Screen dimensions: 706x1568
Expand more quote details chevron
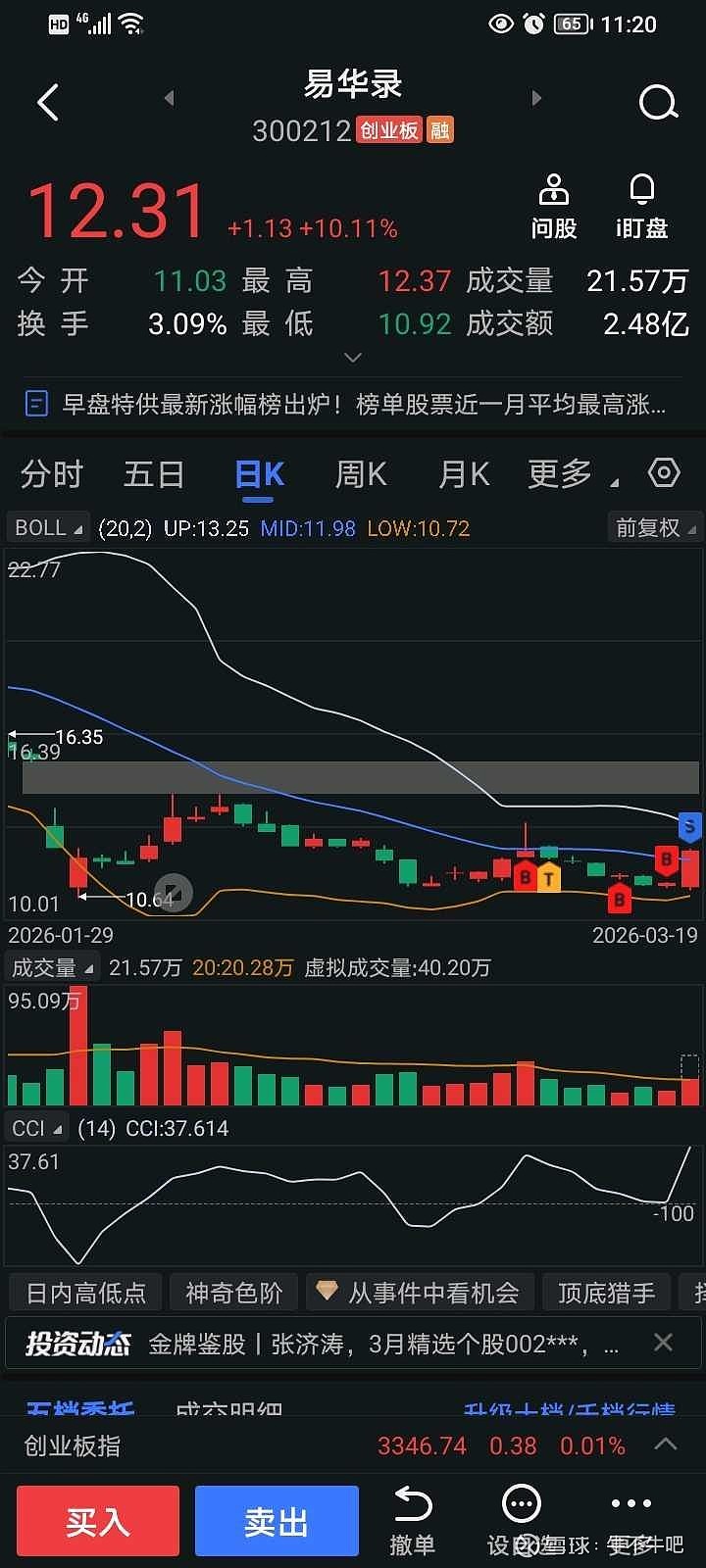354,358
